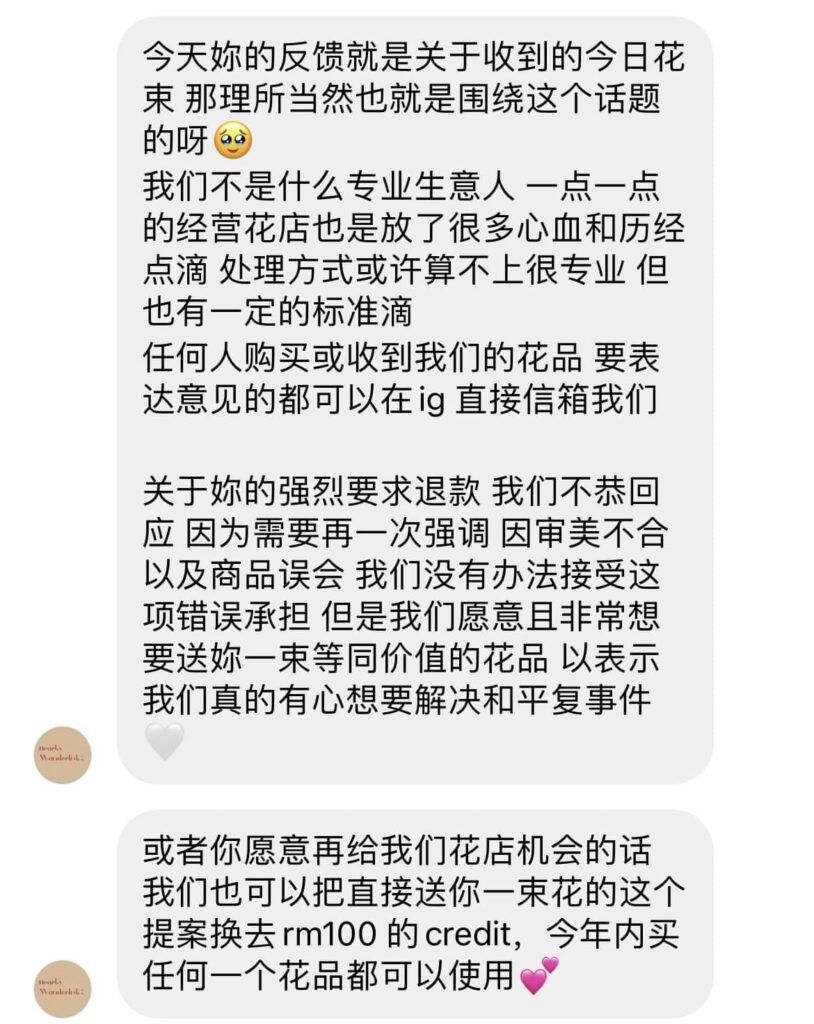Open sender's avatar beside the rm100 credit message
The height and width of the screenshot is (1024, 814).
(62, 988)
